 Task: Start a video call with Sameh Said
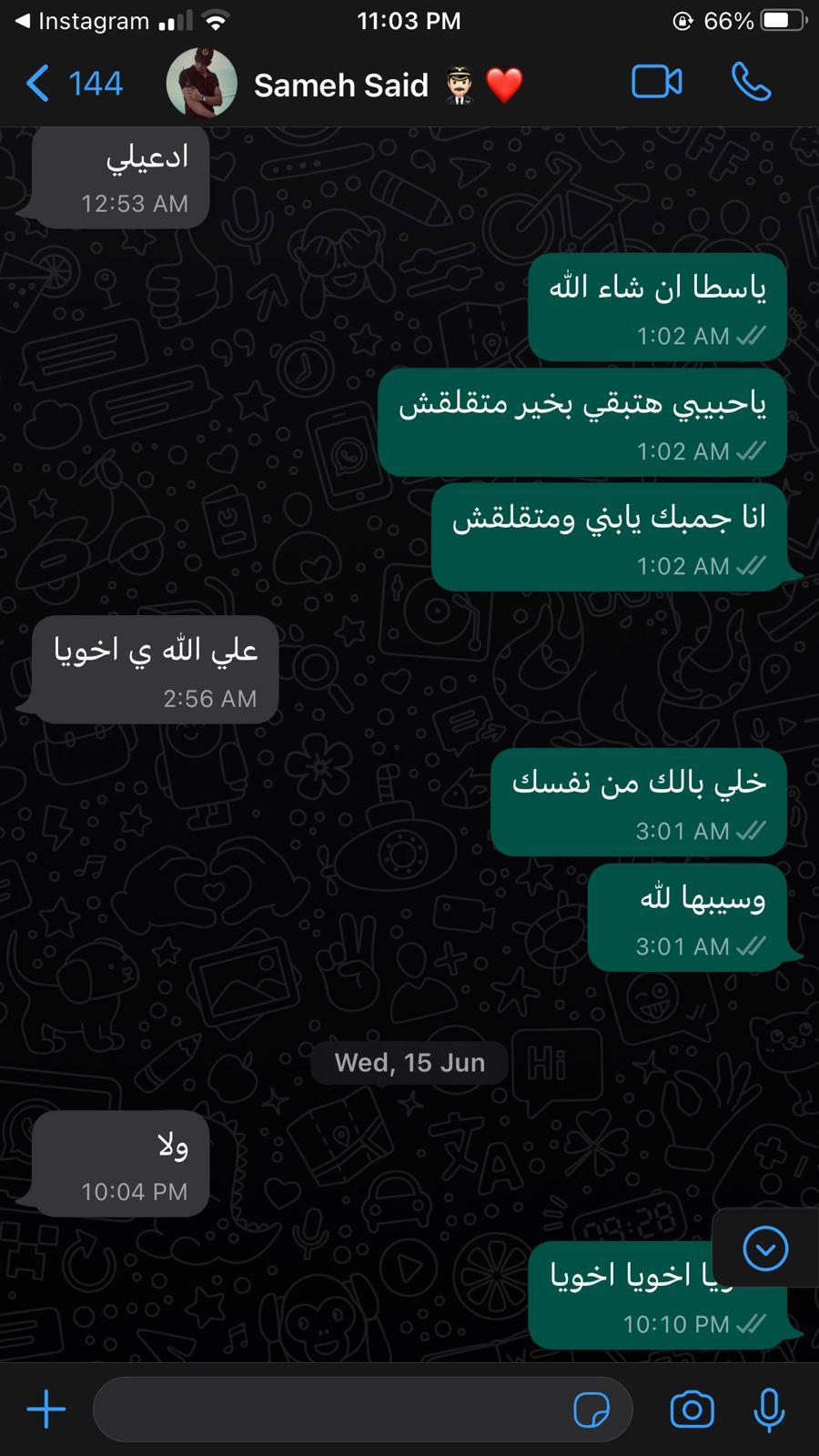click(656, 83)
